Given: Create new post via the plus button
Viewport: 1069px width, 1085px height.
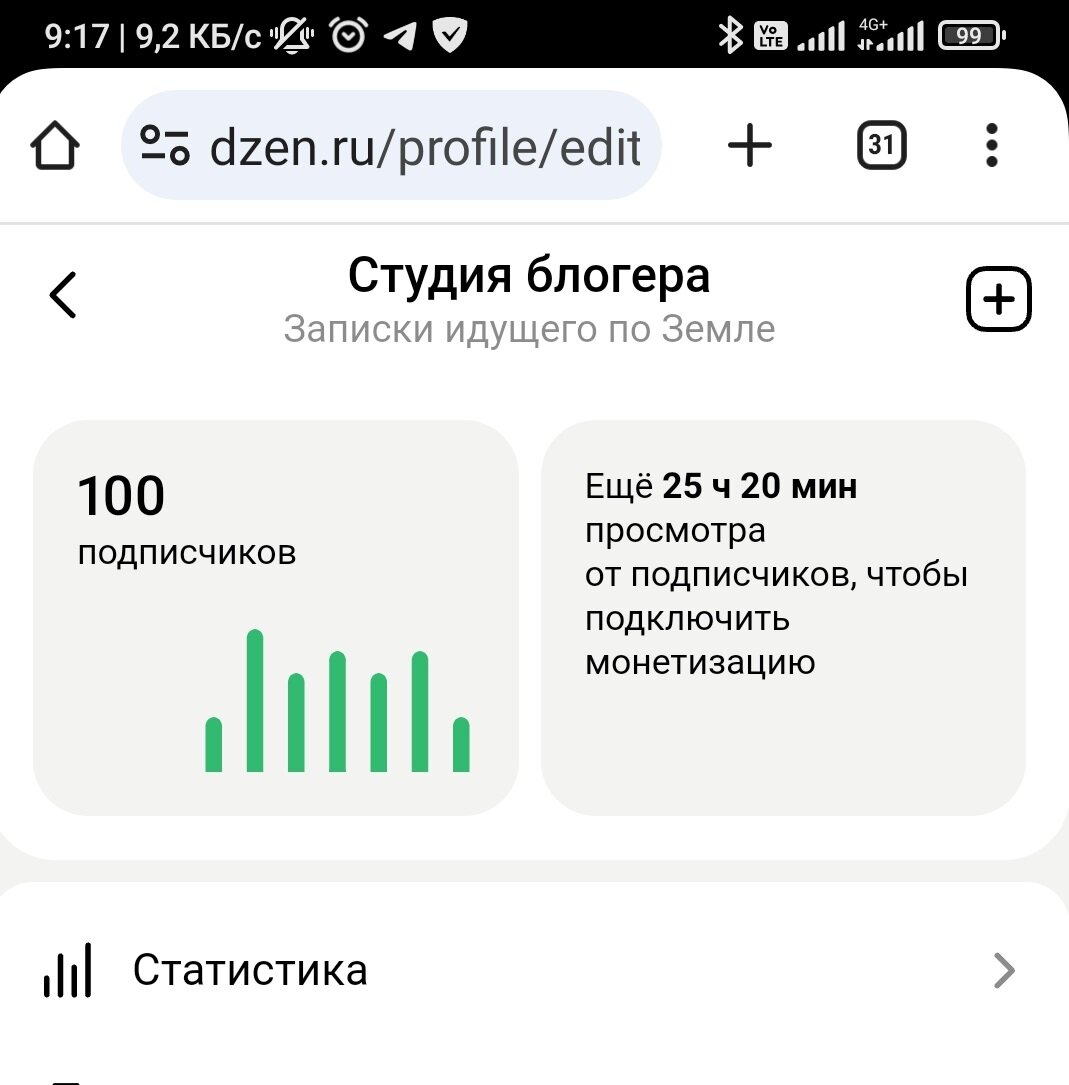Looking at the screenshot, I should (x=998, y=297).
